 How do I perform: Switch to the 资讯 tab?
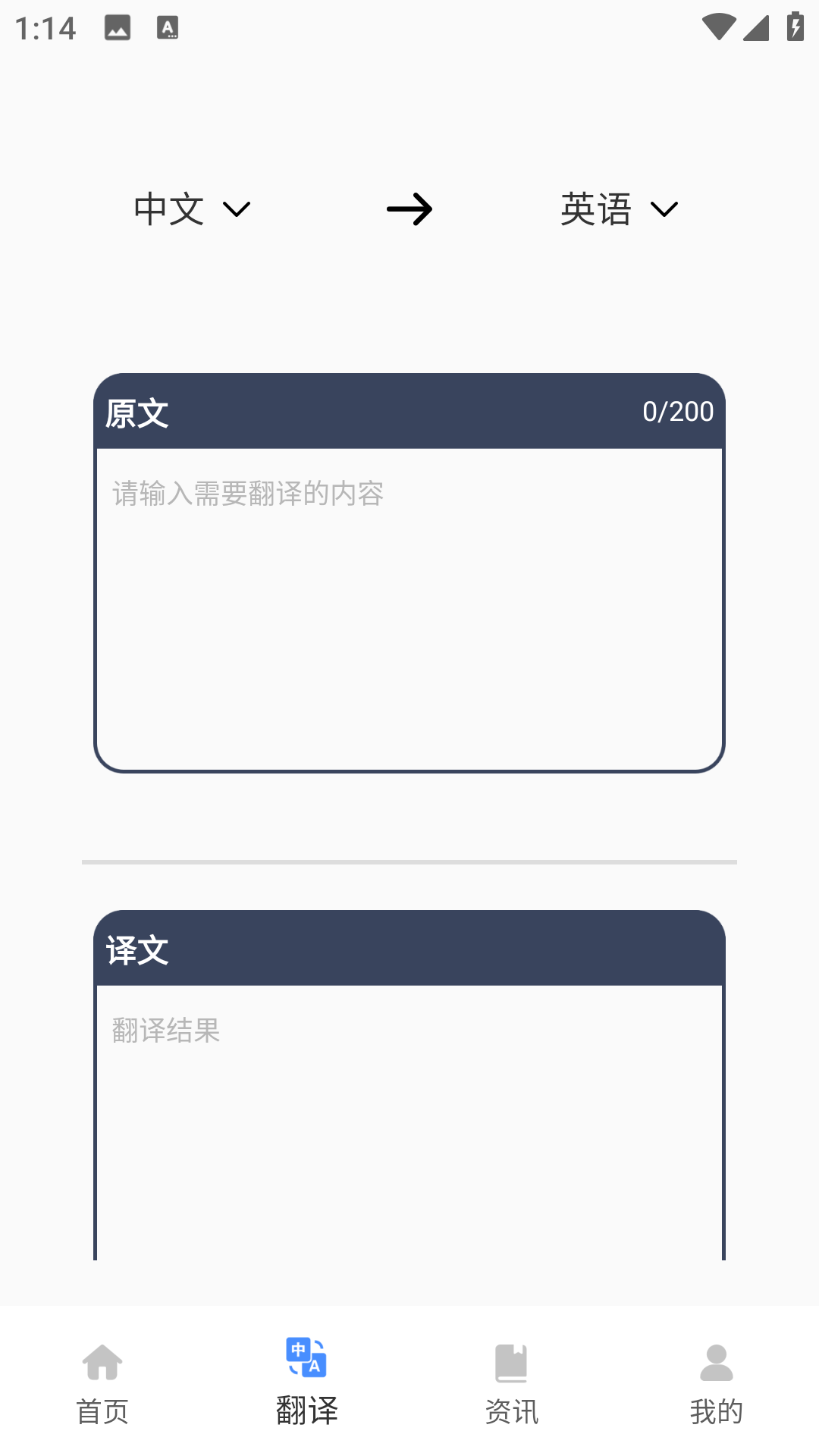coord(512,1380)
